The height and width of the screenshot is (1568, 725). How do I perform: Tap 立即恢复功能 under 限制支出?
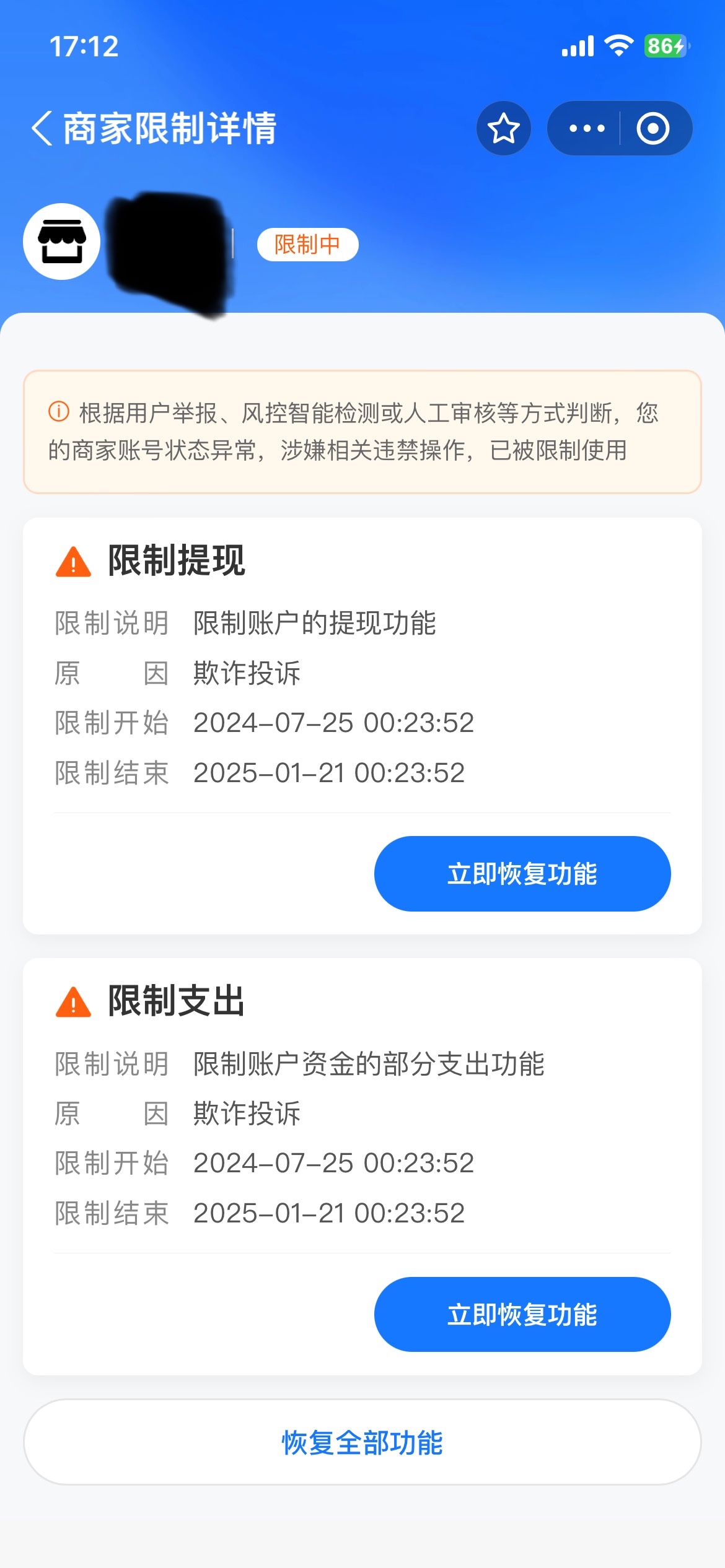522,1314
